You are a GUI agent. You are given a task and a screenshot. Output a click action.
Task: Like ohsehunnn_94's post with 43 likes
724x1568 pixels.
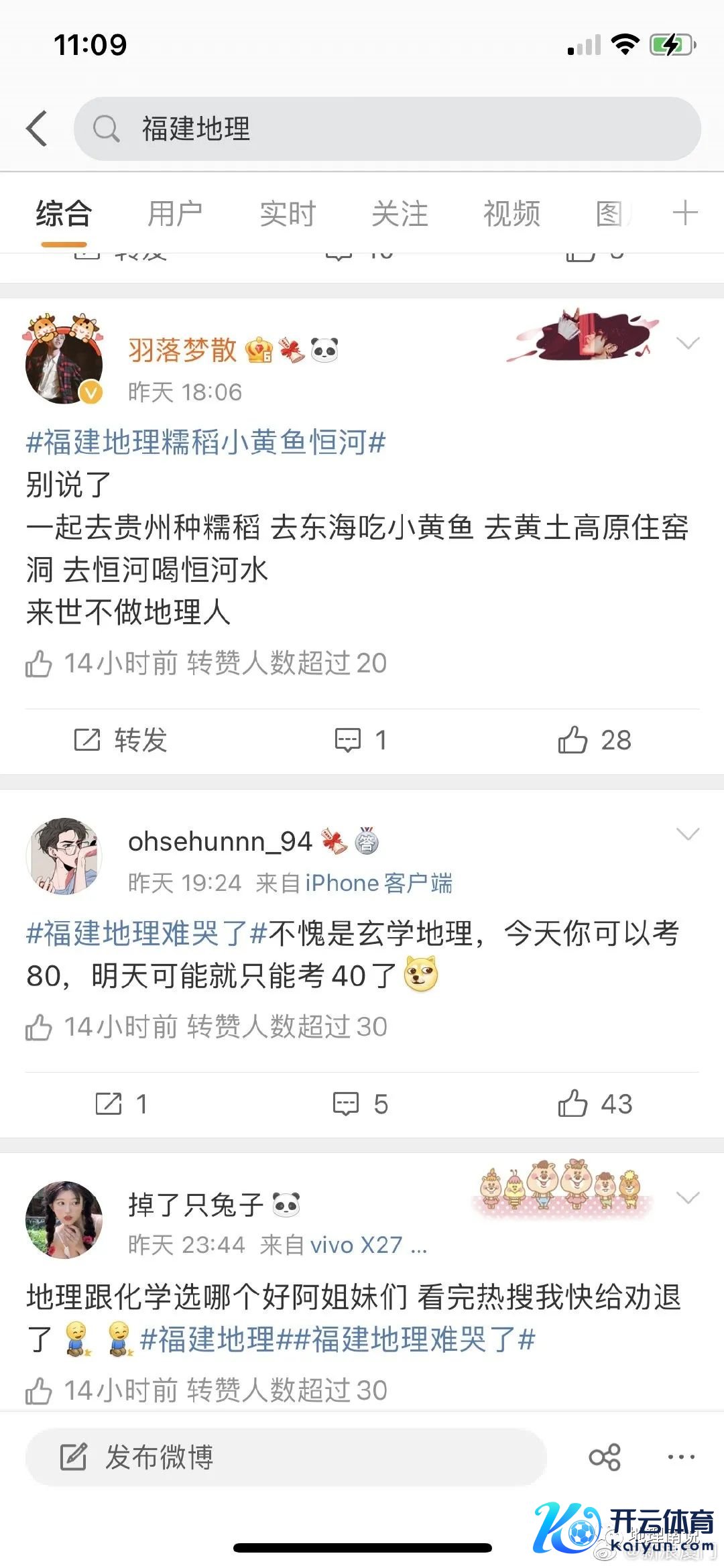tap(595, 1103)
